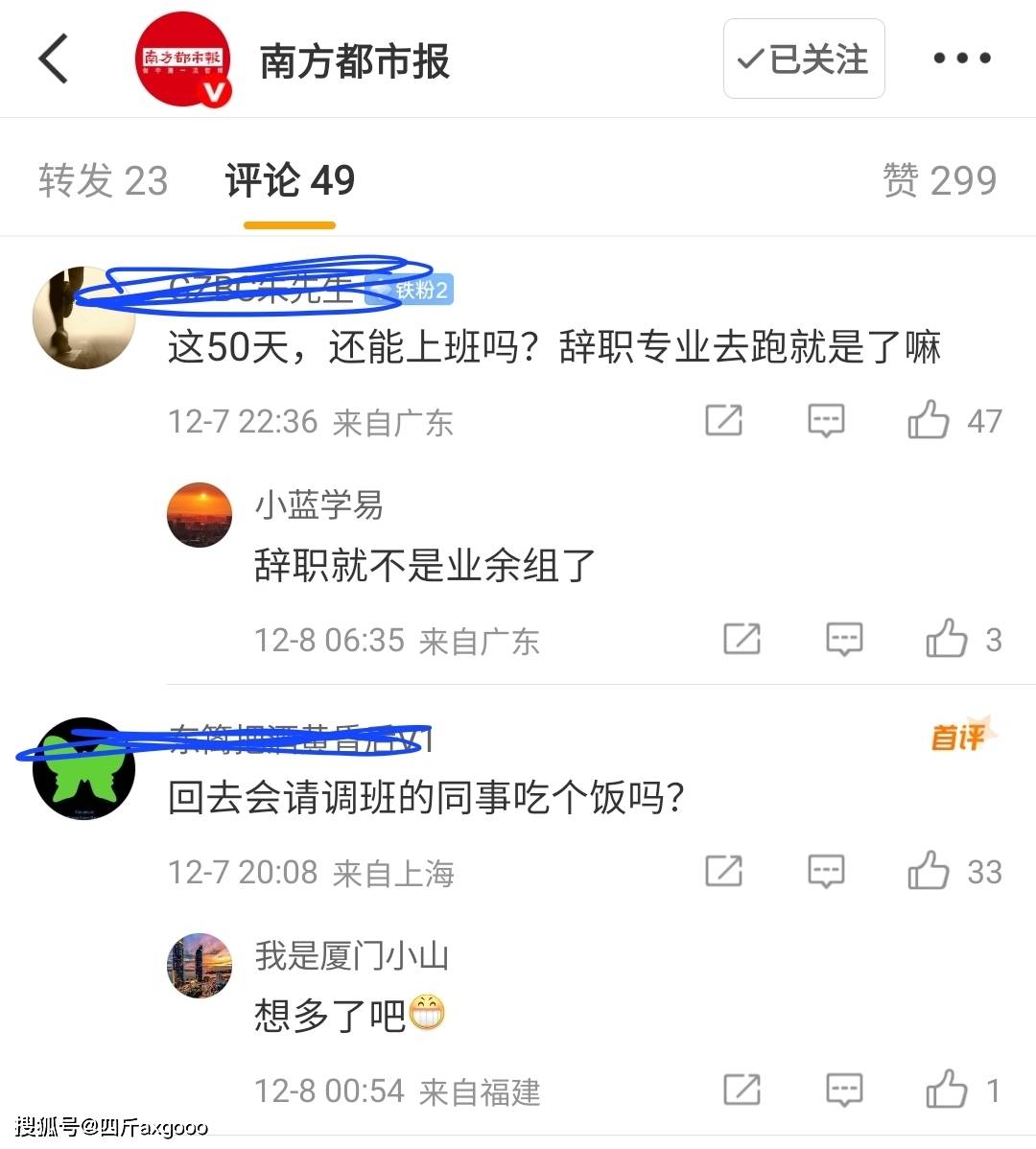Screen dimensions: 1036x1149
Task: Repost 小蓝学易's reply
Action: coord(742,639)
